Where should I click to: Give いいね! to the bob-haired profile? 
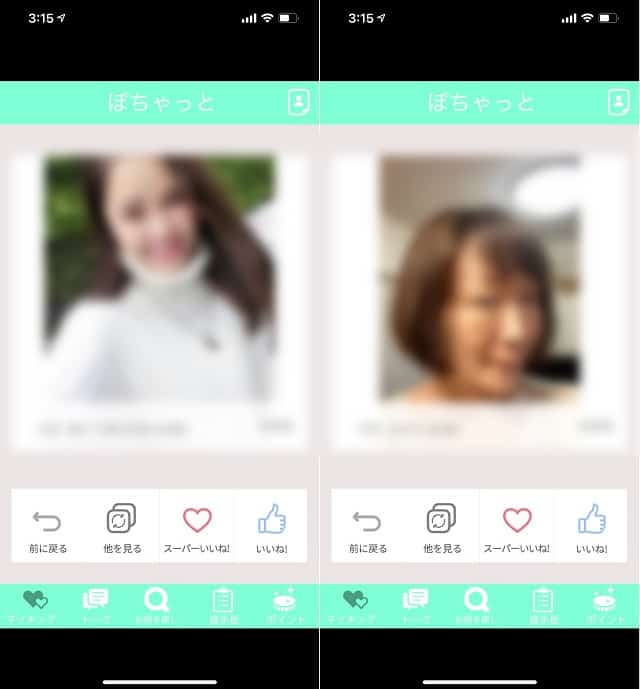(x=591, y=527)
